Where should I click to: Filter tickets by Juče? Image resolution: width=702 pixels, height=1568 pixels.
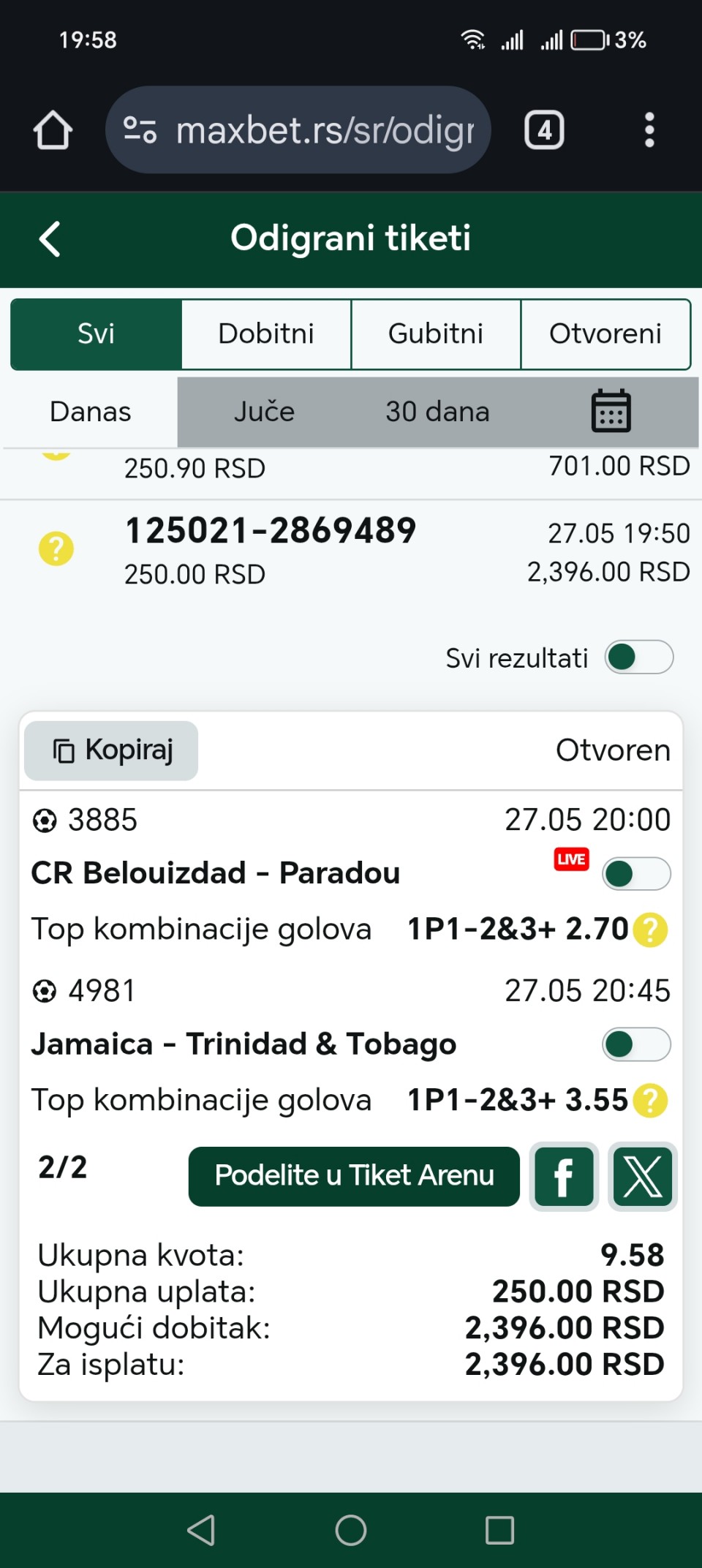coord(264,412)
